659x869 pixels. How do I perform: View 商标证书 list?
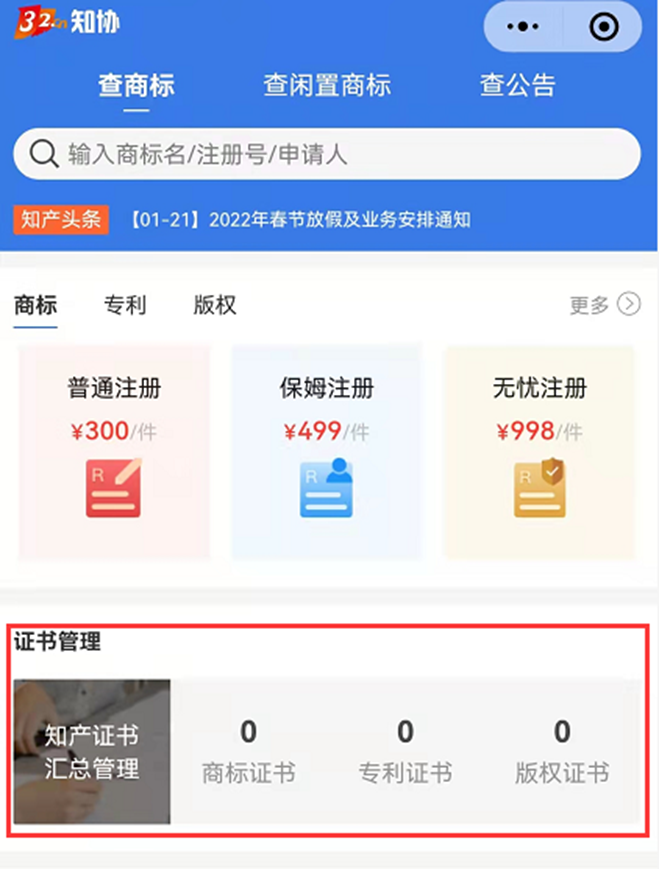(x=248, y=752)
